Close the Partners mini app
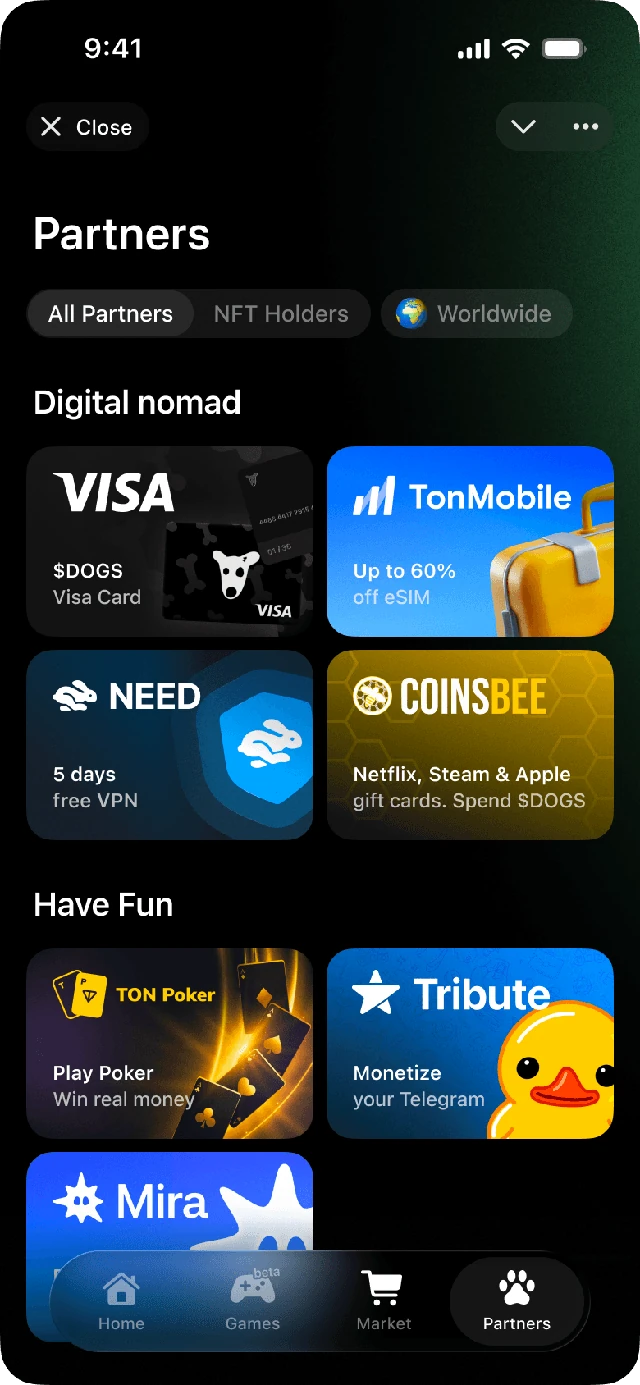 pos(88,127)
